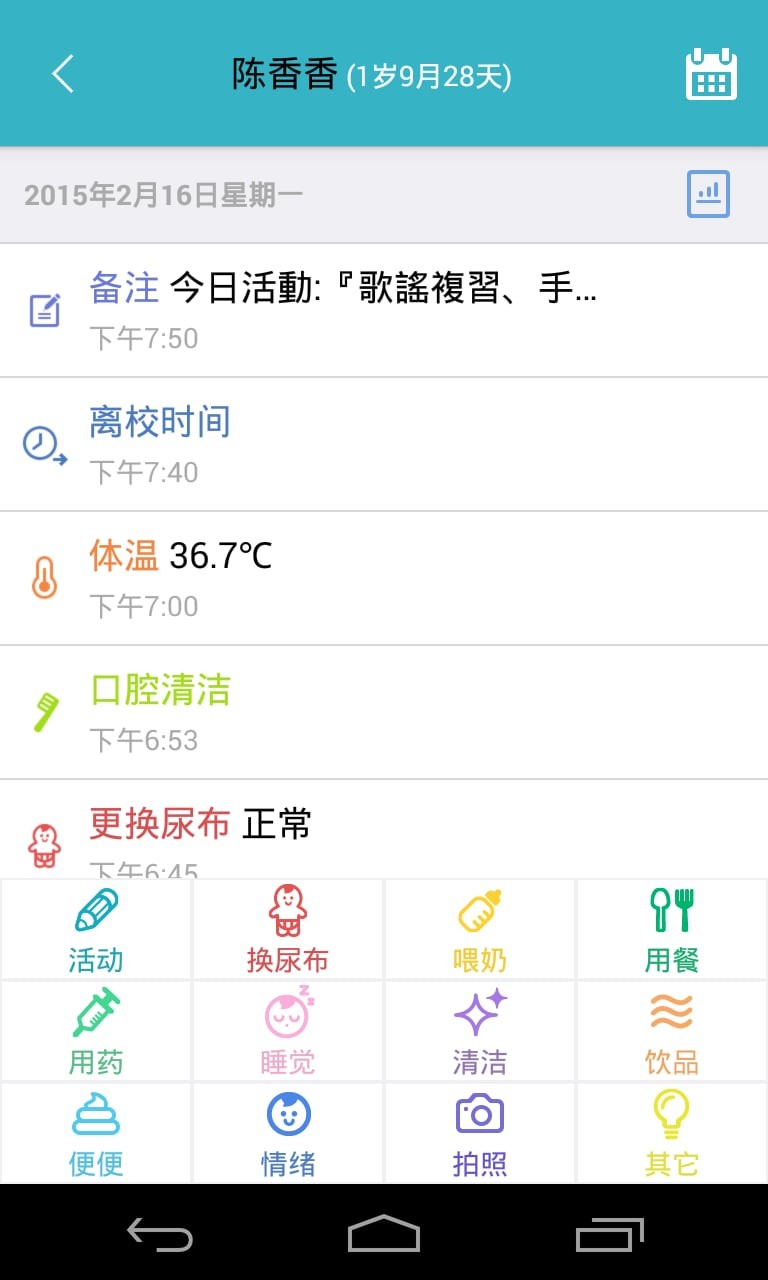Select the 睡觉 sleeping face icon
Image resolution: width=768 pixels, height=1280 pixels.
pyautogui.click(x=287, y=1030)
